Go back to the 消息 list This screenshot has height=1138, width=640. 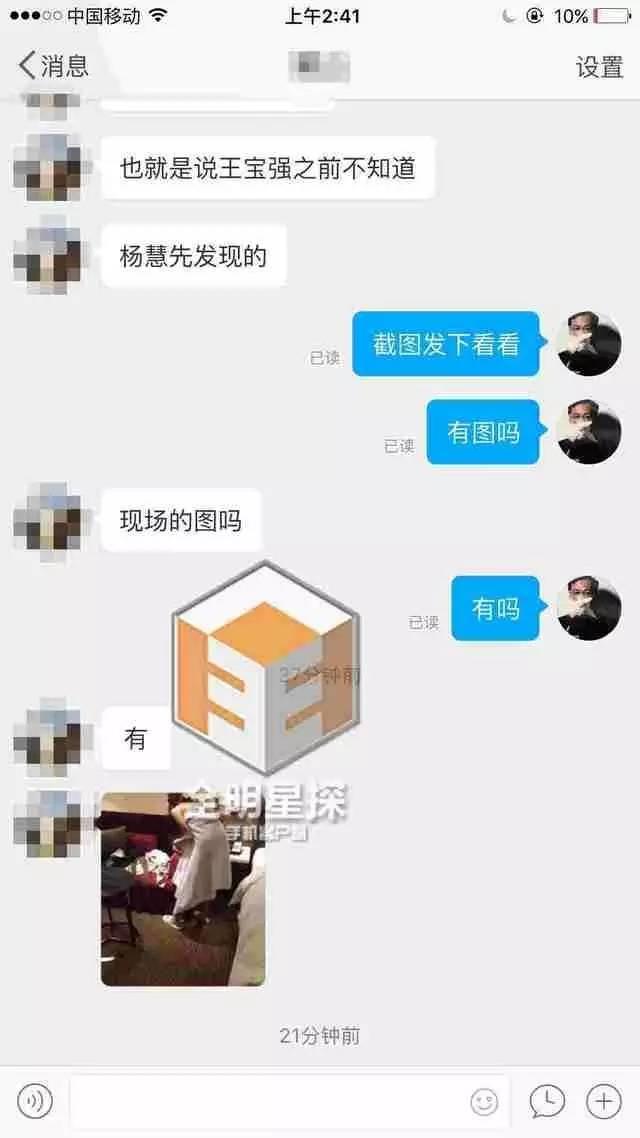click(x=53, y=66)
